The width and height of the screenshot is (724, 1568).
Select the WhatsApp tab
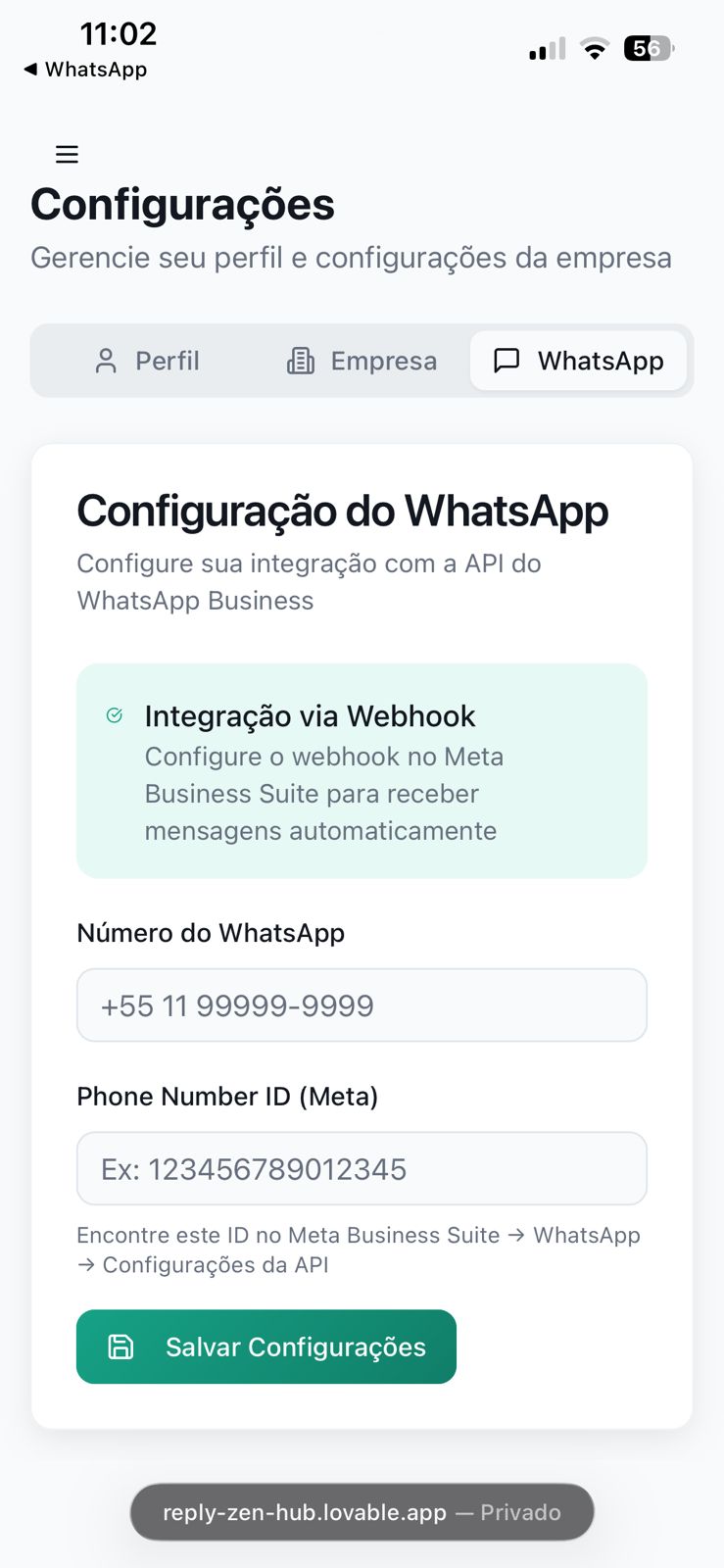click(578, 362)
